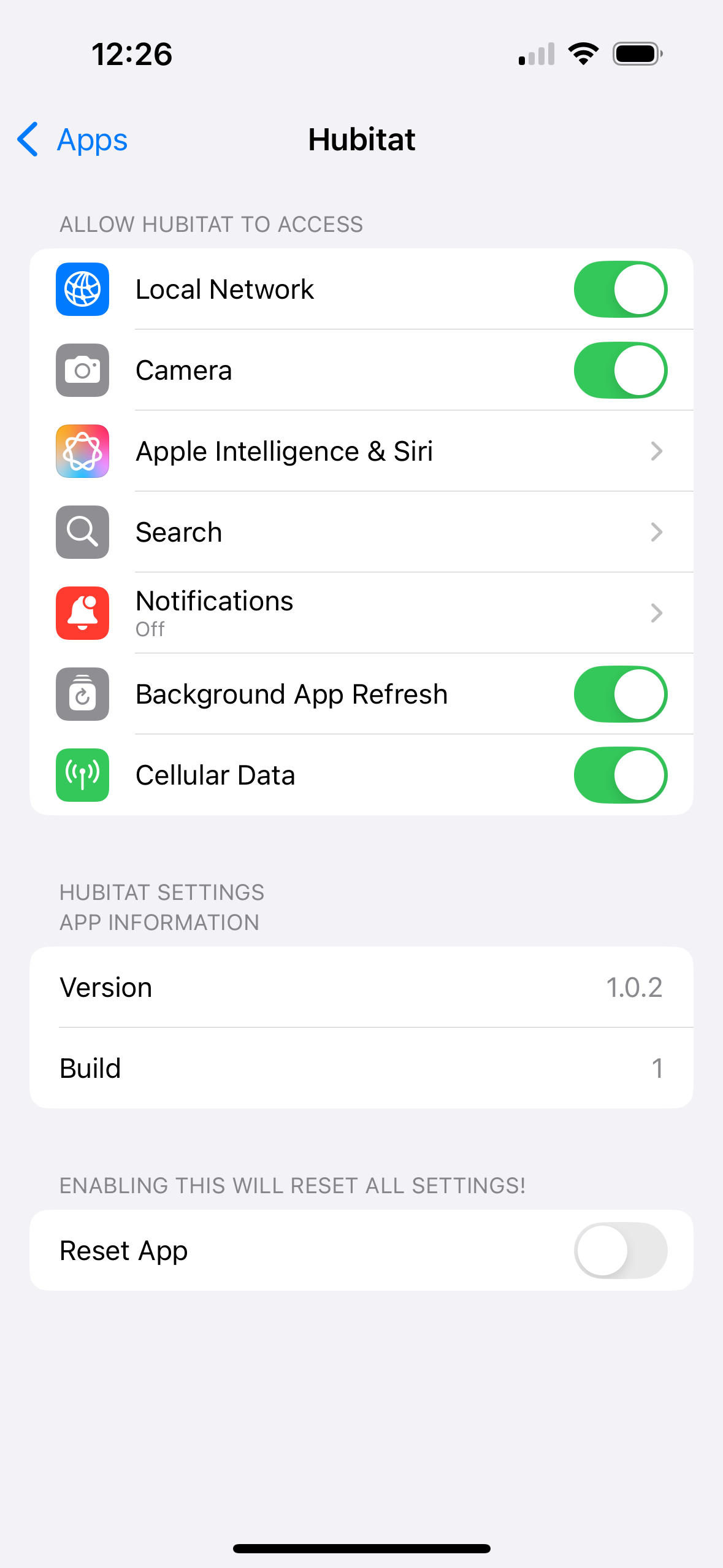Viewport: 723px width, 1568px height.
Task: Open the Search settings row
Action: (361, 532)
